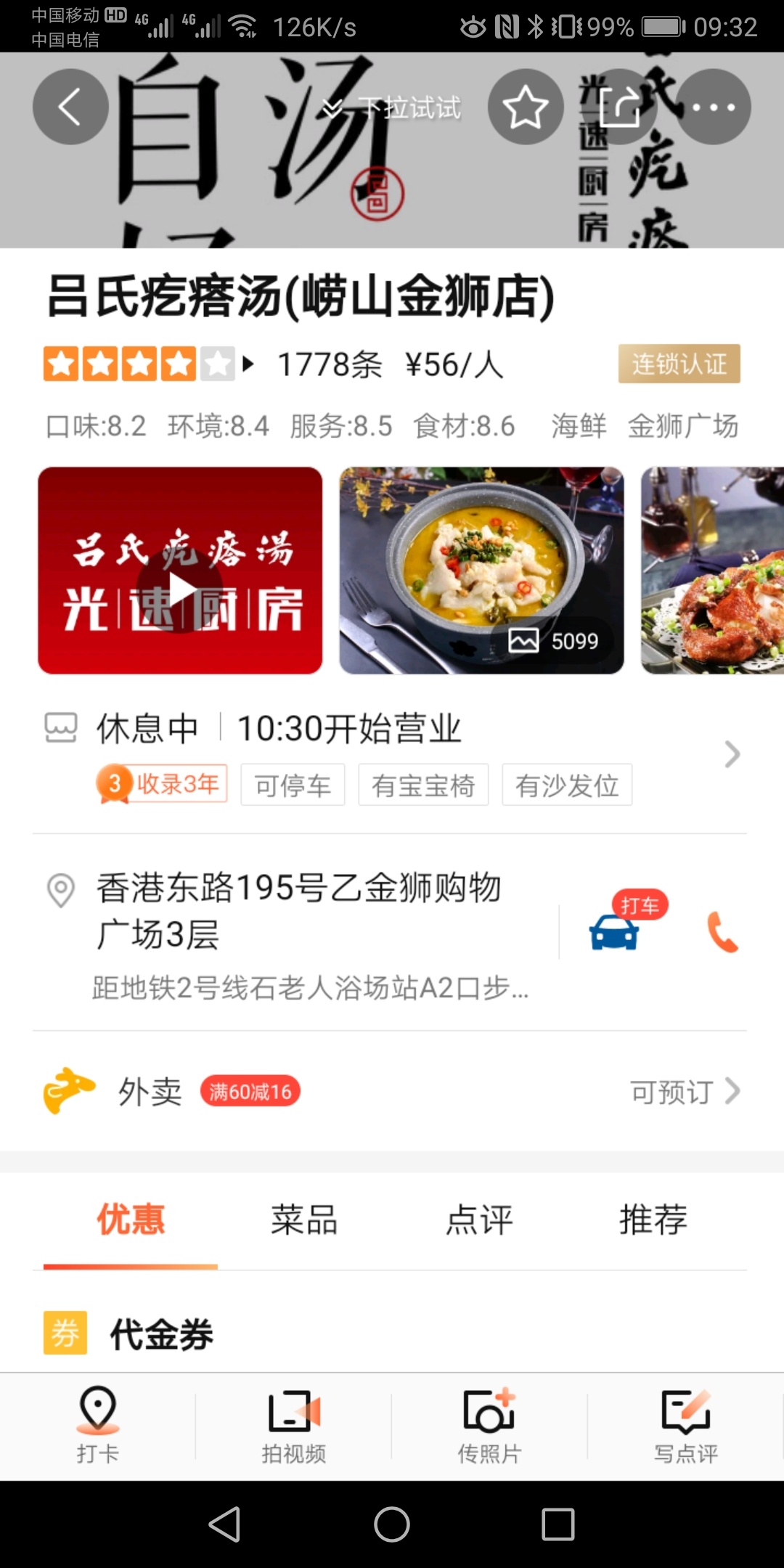Toggle favorite with the star icon
The height and width of the screenshot is (1568, 784).
pyautogui.click(x=524, y=106)
